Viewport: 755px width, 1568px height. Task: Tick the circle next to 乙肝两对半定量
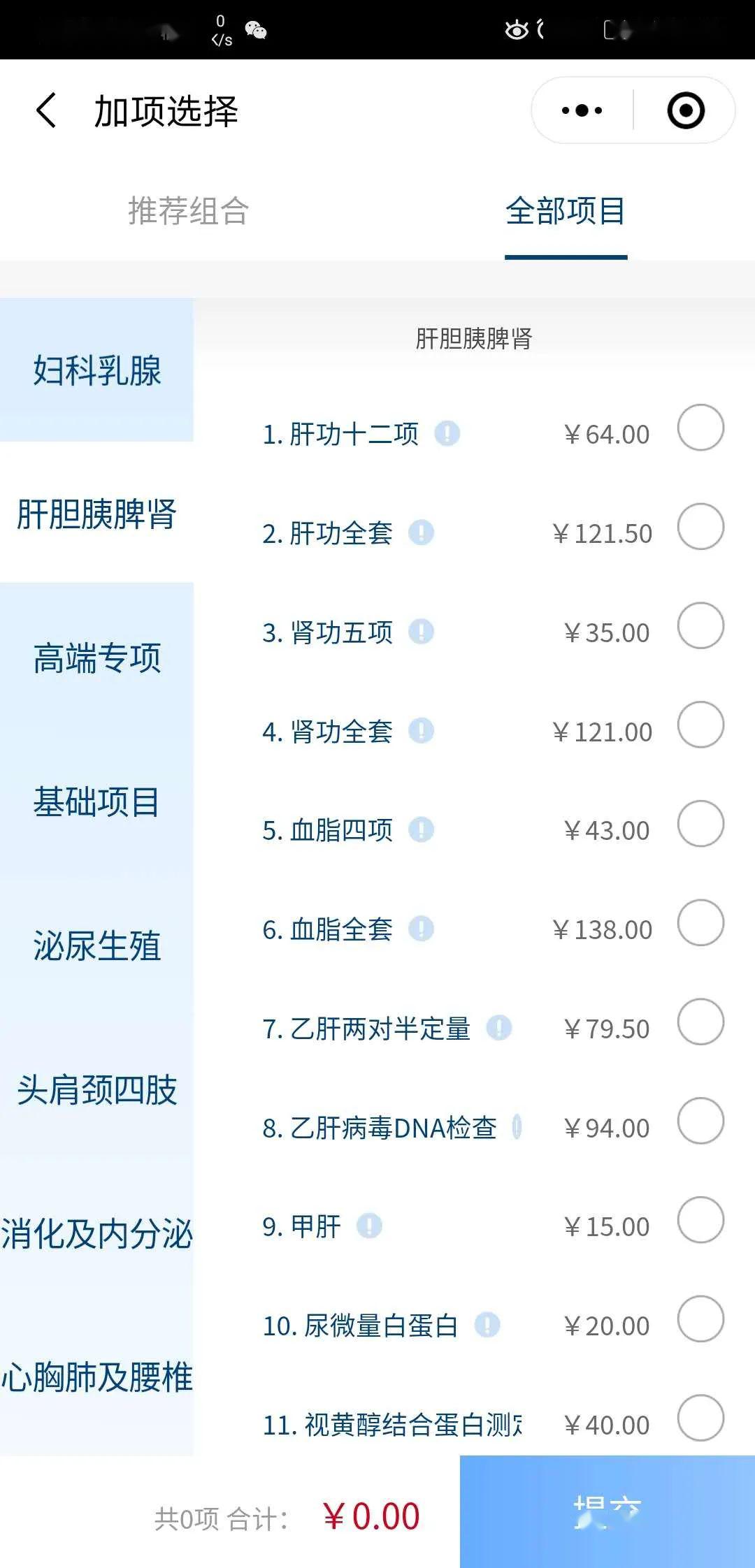tap(700, 1022)
